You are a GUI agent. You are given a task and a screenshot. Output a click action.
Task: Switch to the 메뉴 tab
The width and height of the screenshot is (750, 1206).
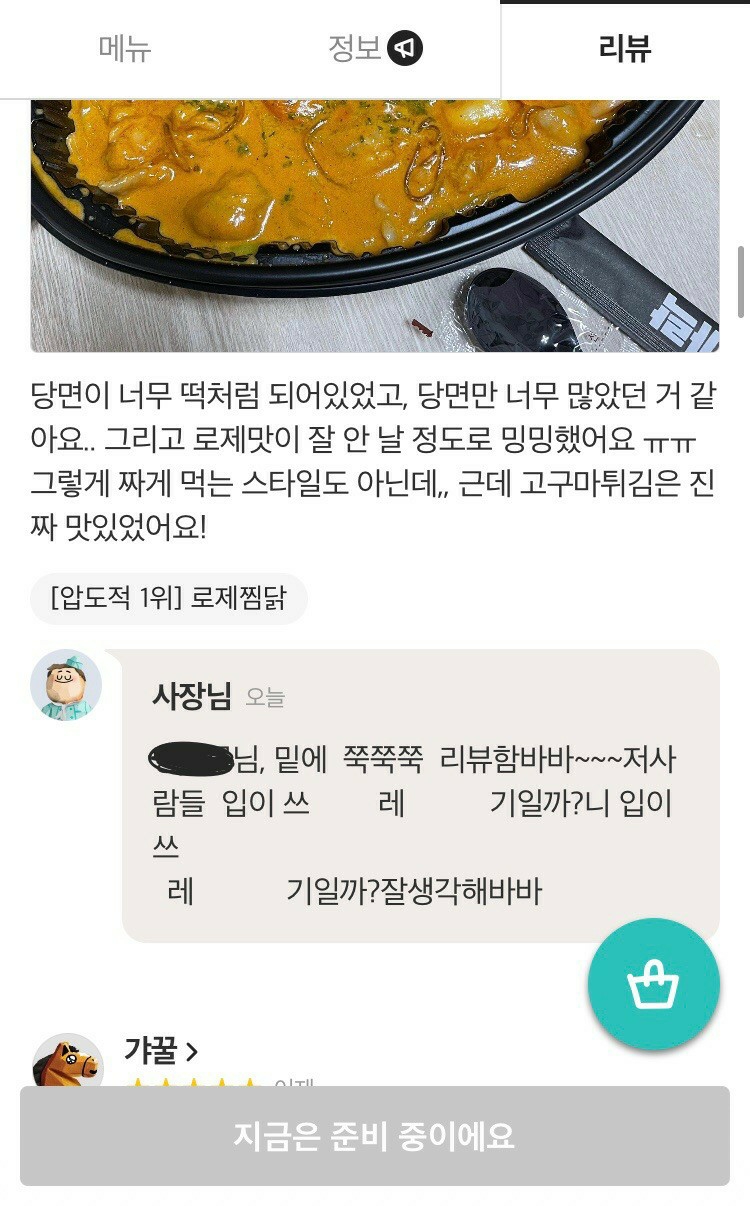125,49
